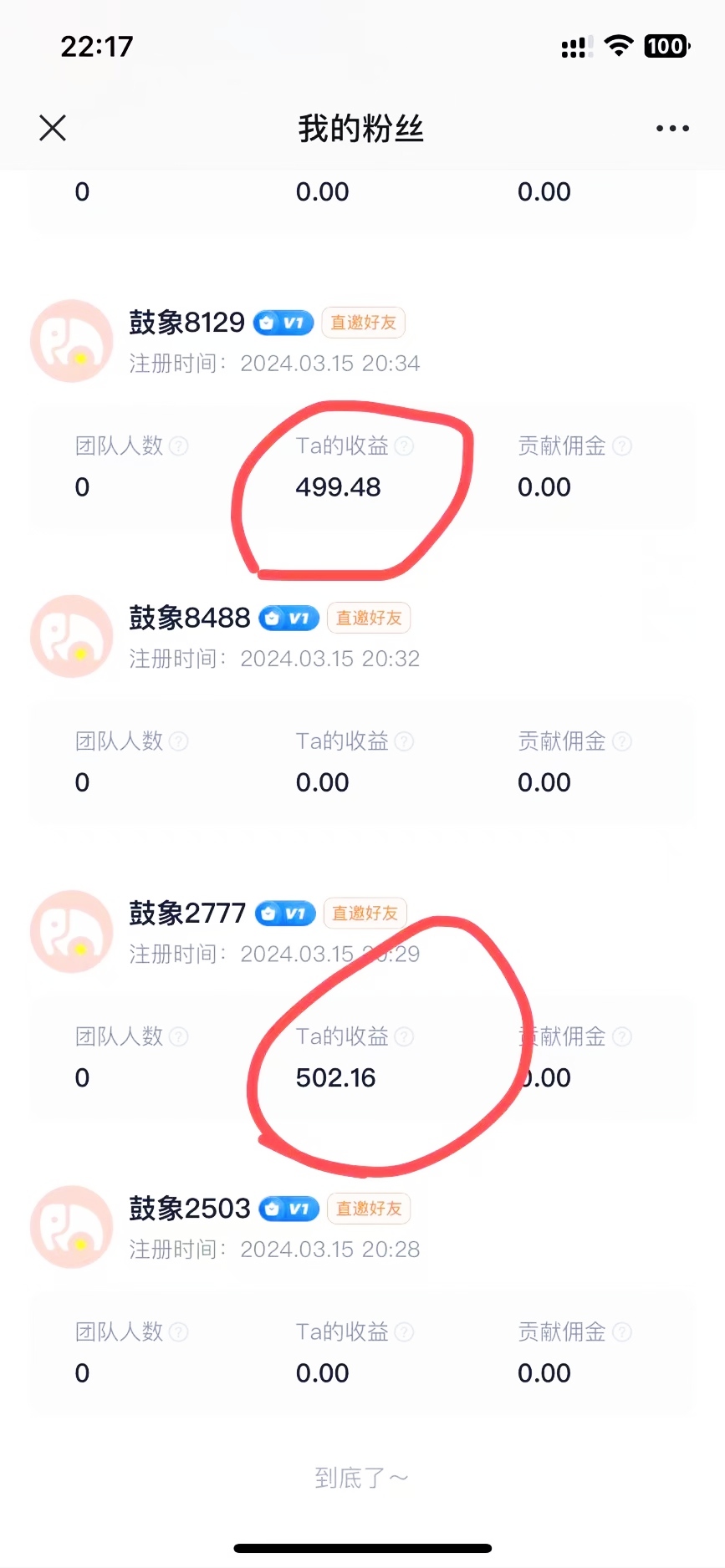
Task: Tap the help icon beside 鼓象8129's 贡献佣金
Action: coord(622,446)
